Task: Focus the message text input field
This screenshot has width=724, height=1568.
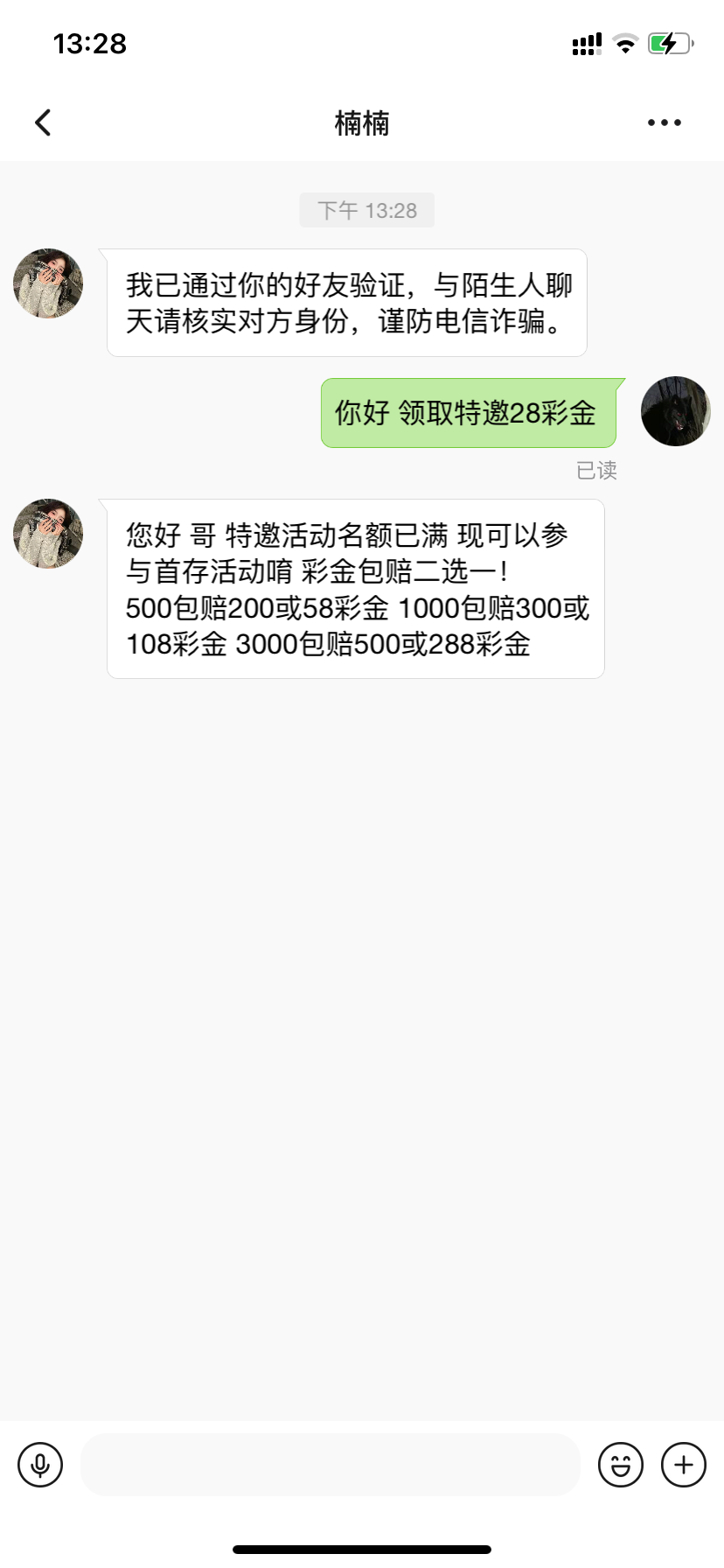Action: pos(330,1464)
